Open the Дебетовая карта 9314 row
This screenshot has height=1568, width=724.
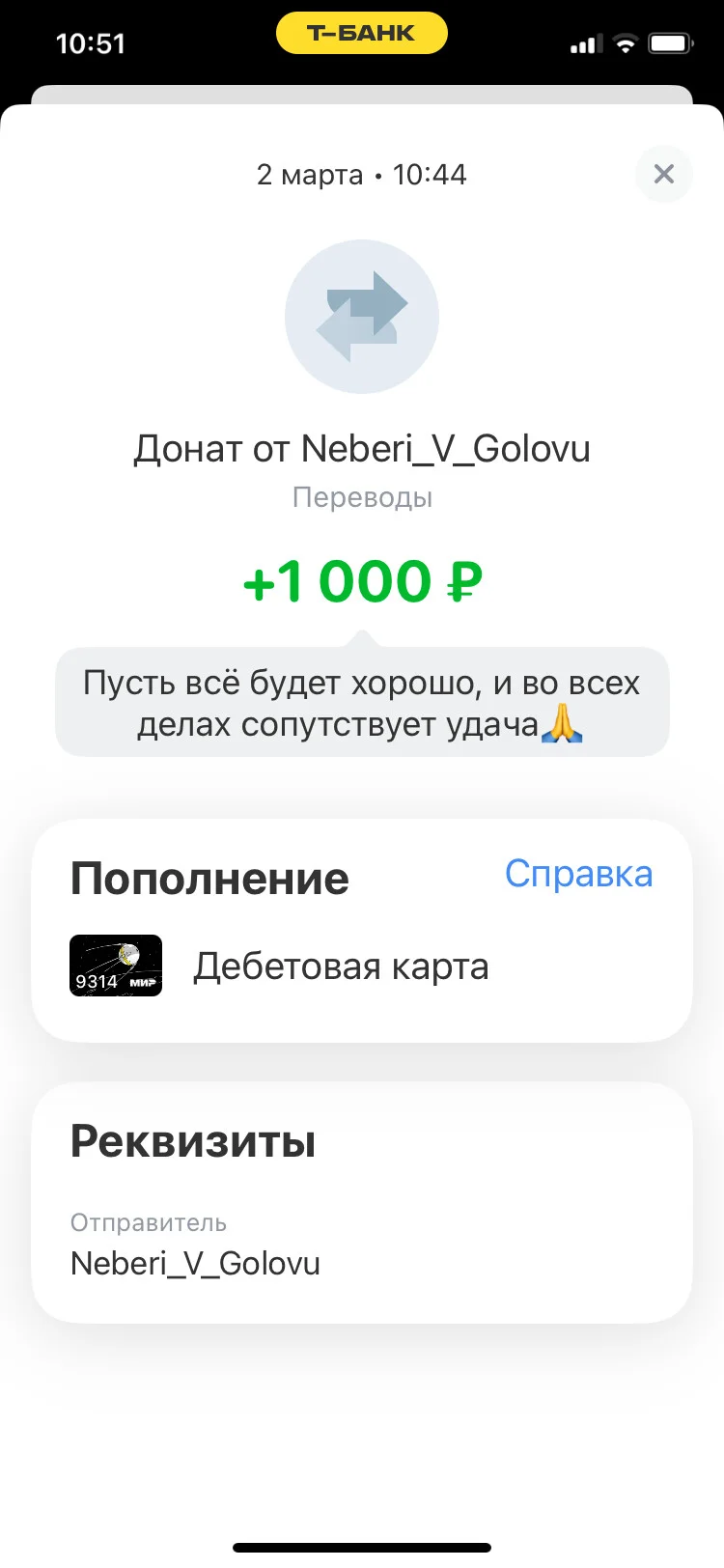tap(362, 966)
